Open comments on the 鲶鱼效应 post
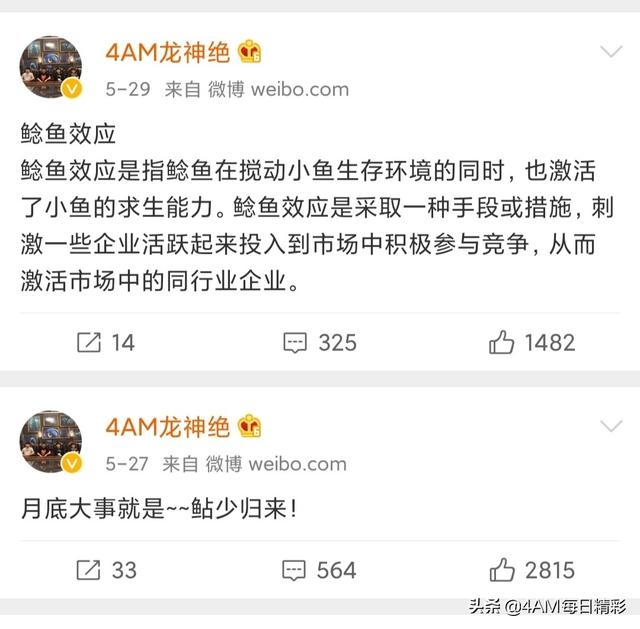 pos(320,342)
